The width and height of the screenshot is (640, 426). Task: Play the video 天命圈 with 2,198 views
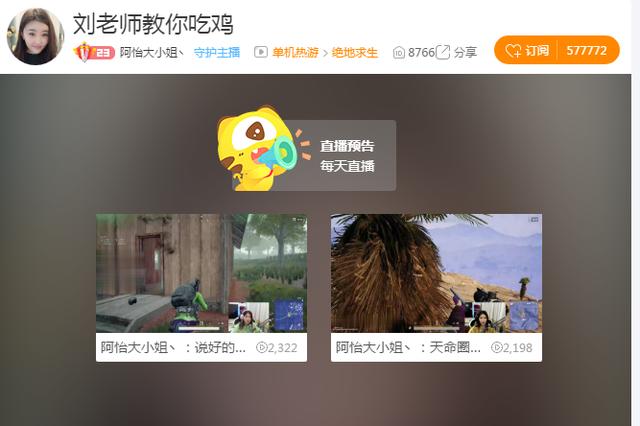[436, 273]
